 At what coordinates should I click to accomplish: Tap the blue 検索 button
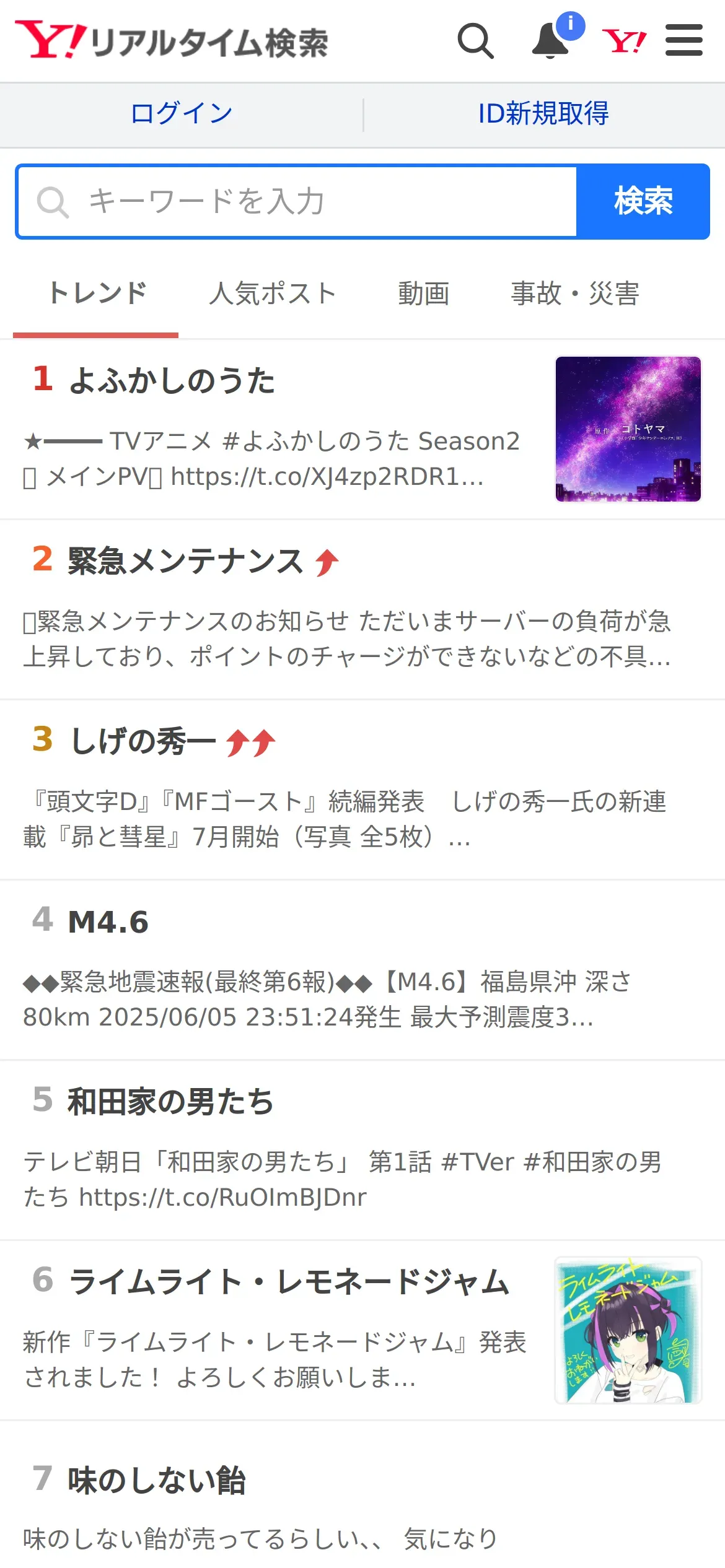coord(643,202)
